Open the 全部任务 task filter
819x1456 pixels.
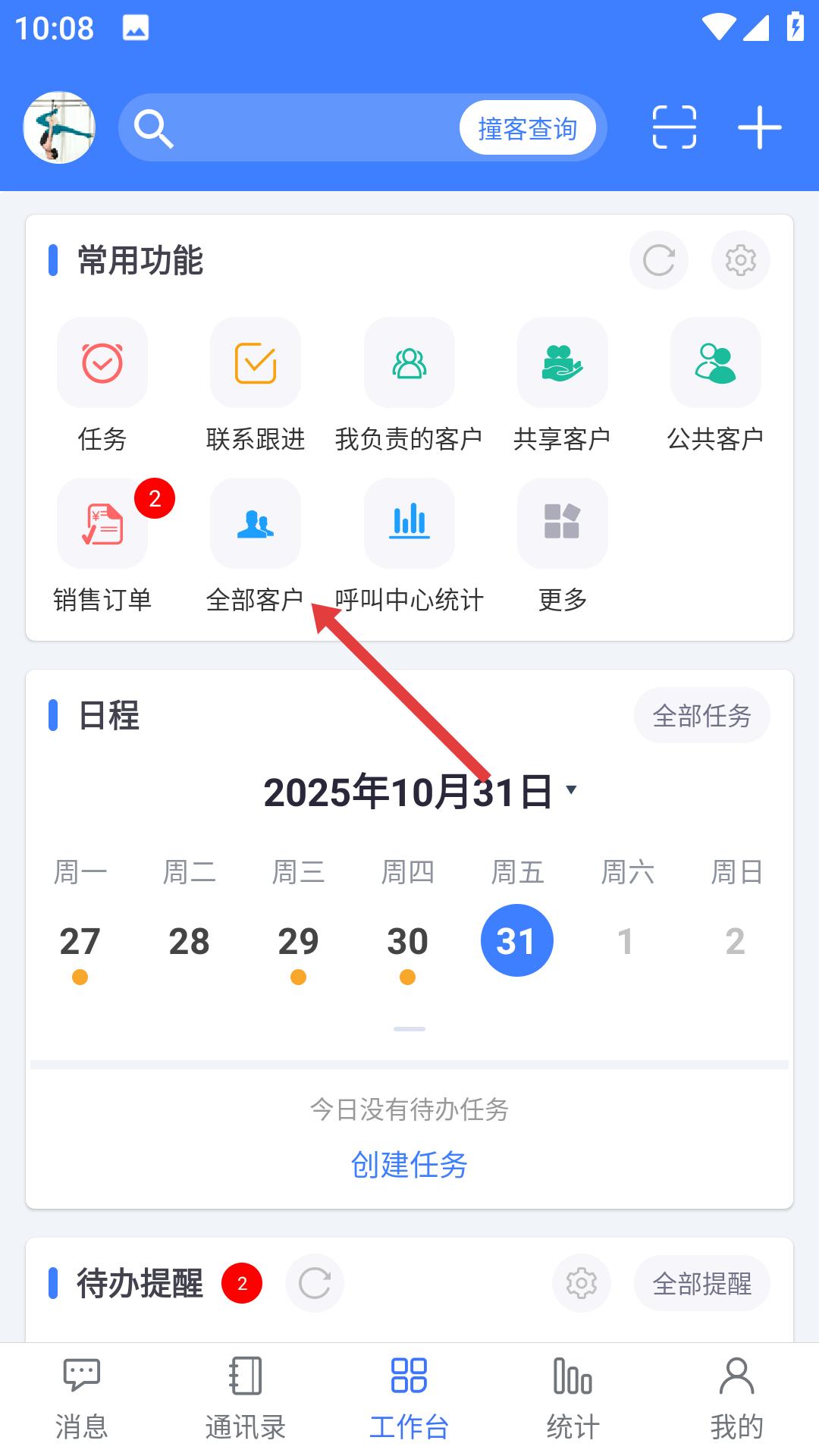click(701, 714)
